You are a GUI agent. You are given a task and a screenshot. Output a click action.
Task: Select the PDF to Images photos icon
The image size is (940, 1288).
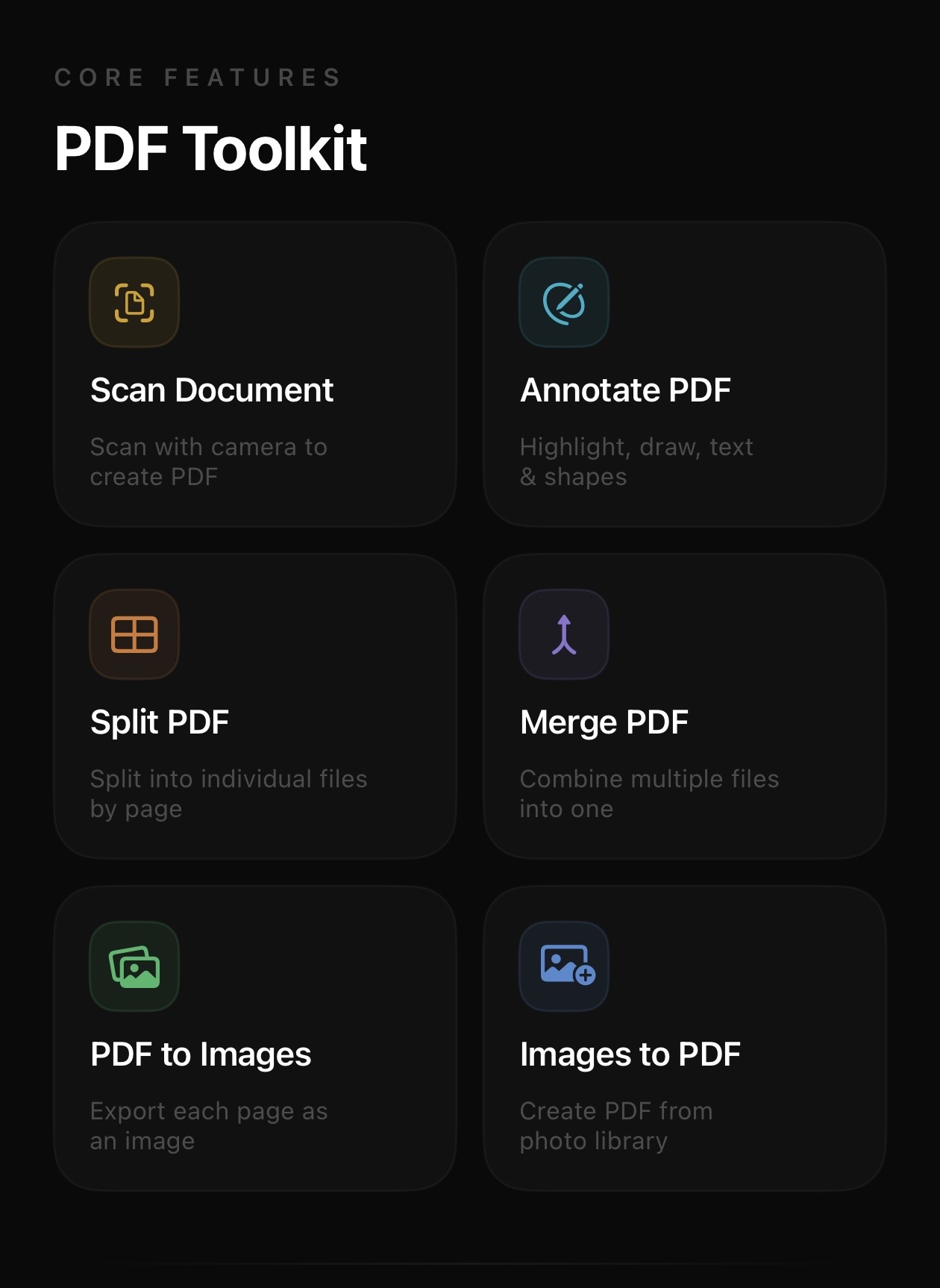tap(134, 966)
